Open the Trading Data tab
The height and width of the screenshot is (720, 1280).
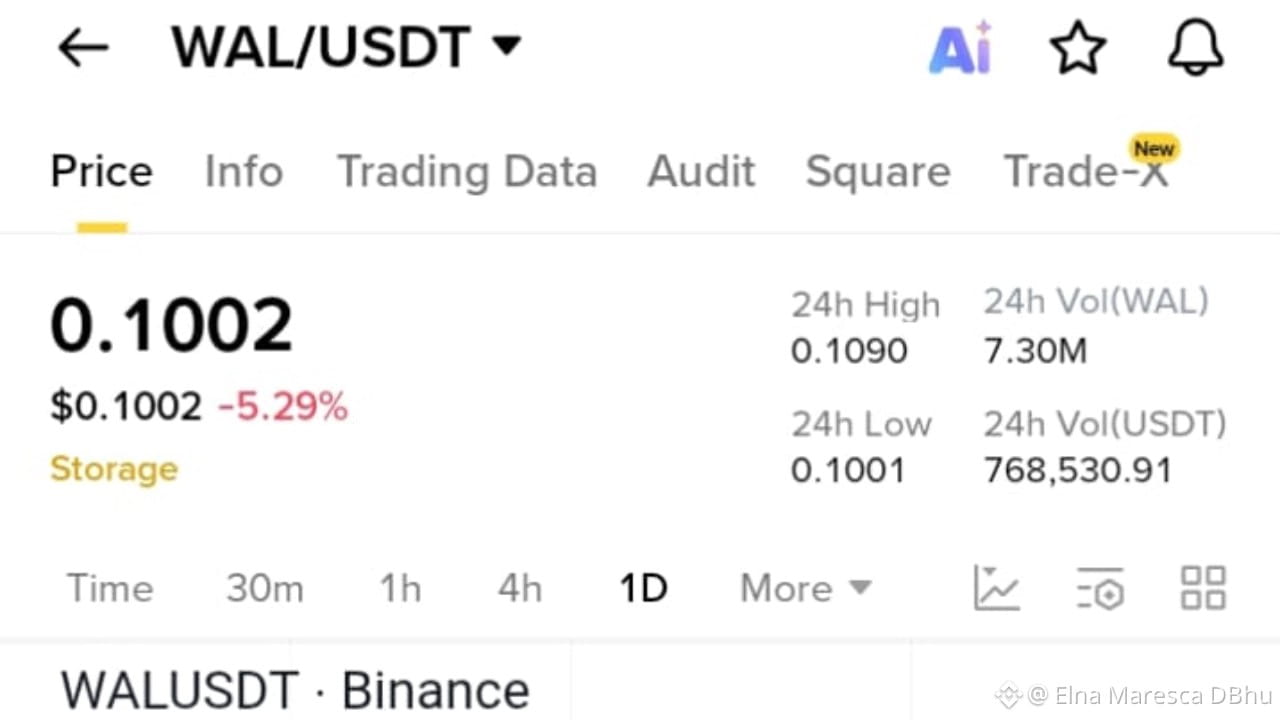point(467,172)
